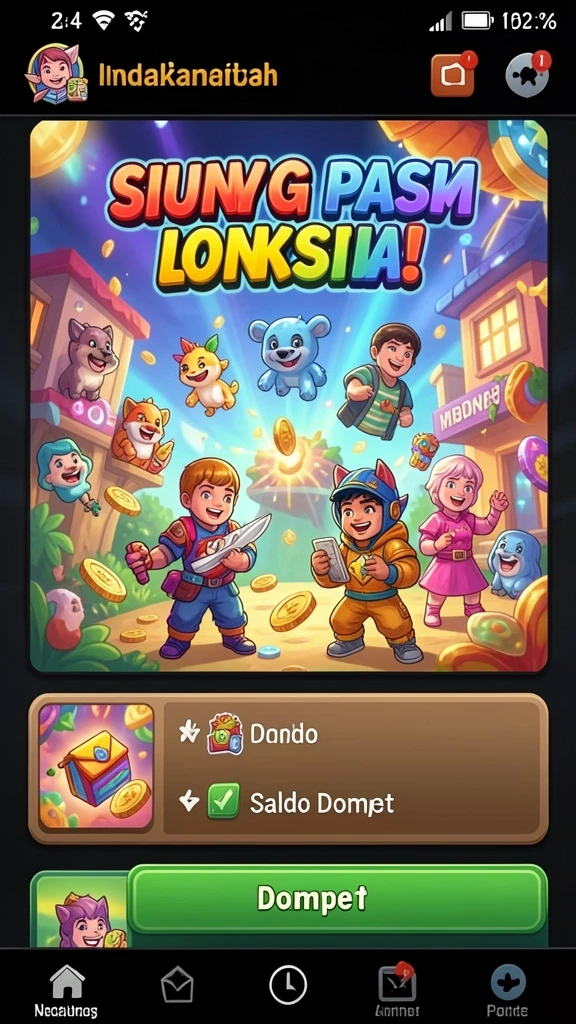Switch to the Gonnet tab
Image resolution: width=576 pixels, height=1024 pixels.
tap(398, 989)
